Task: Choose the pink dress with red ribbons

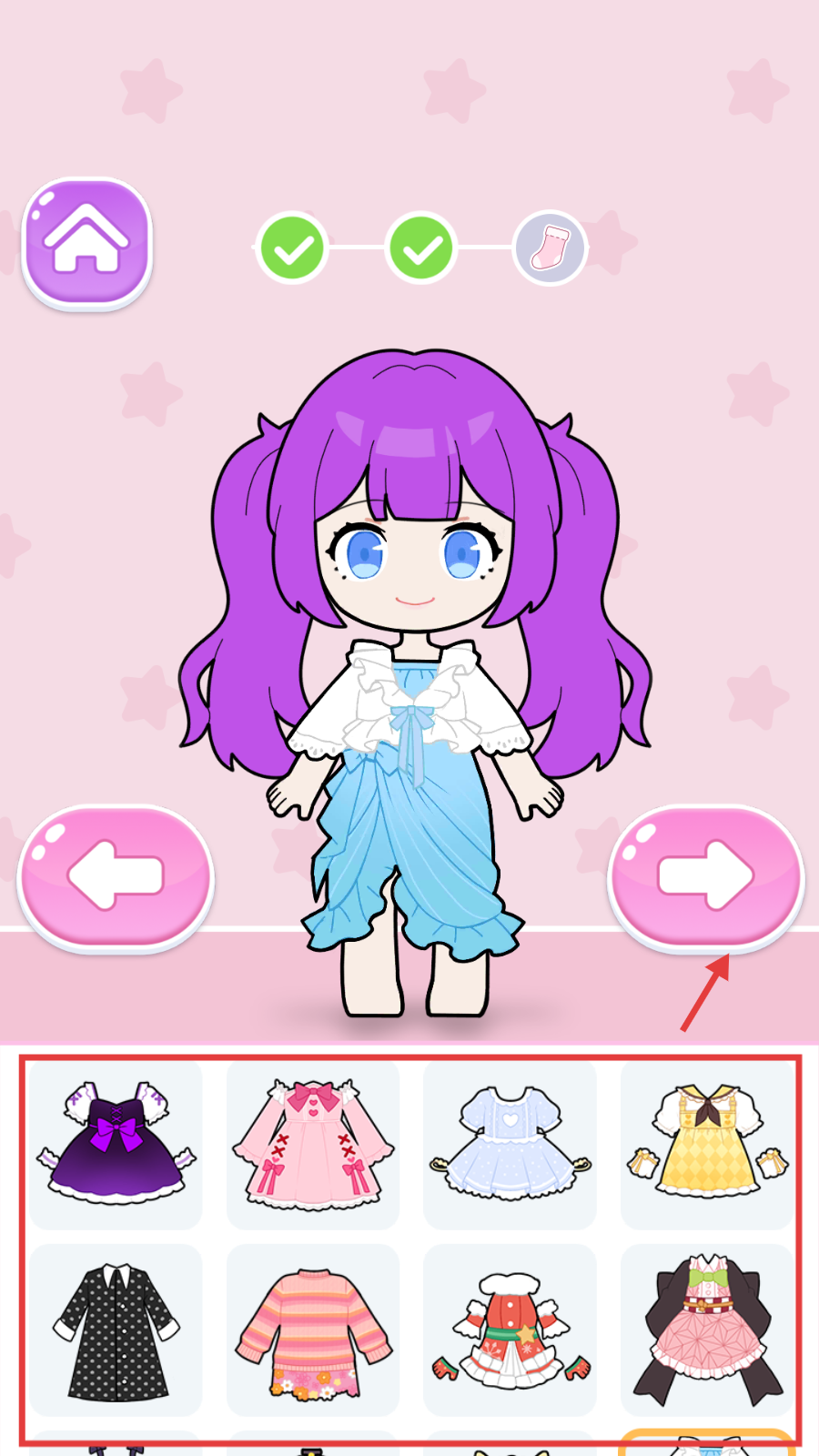Action: point(313,1143)
